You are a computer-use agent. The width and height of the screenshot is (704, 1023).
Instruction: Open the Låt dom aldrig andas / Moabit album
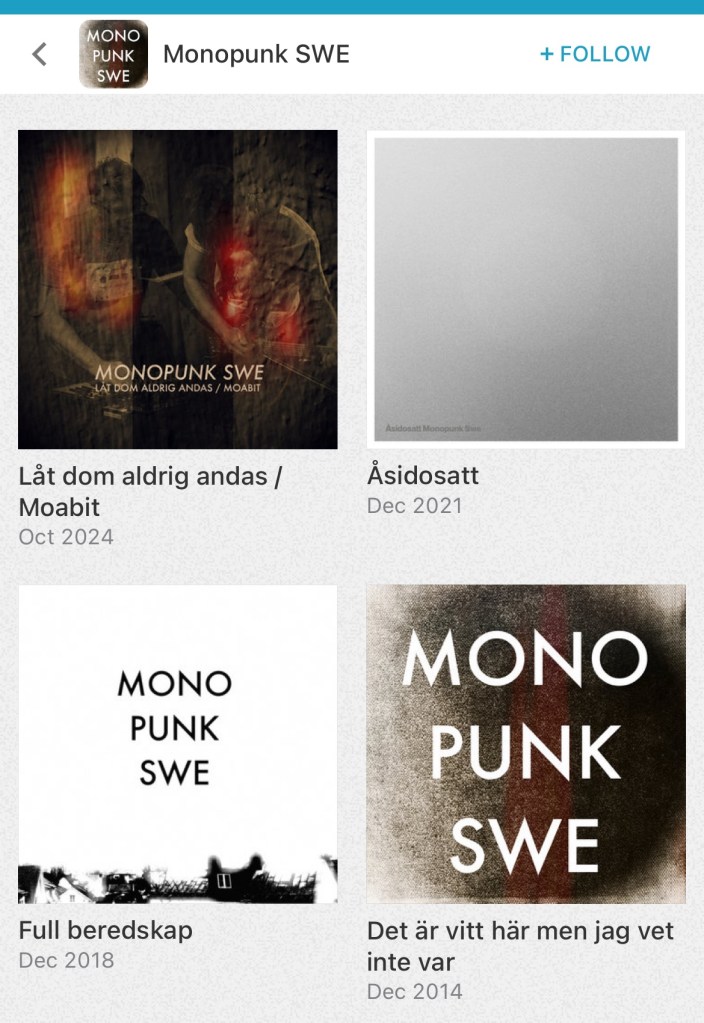click(x=178, y=289)
